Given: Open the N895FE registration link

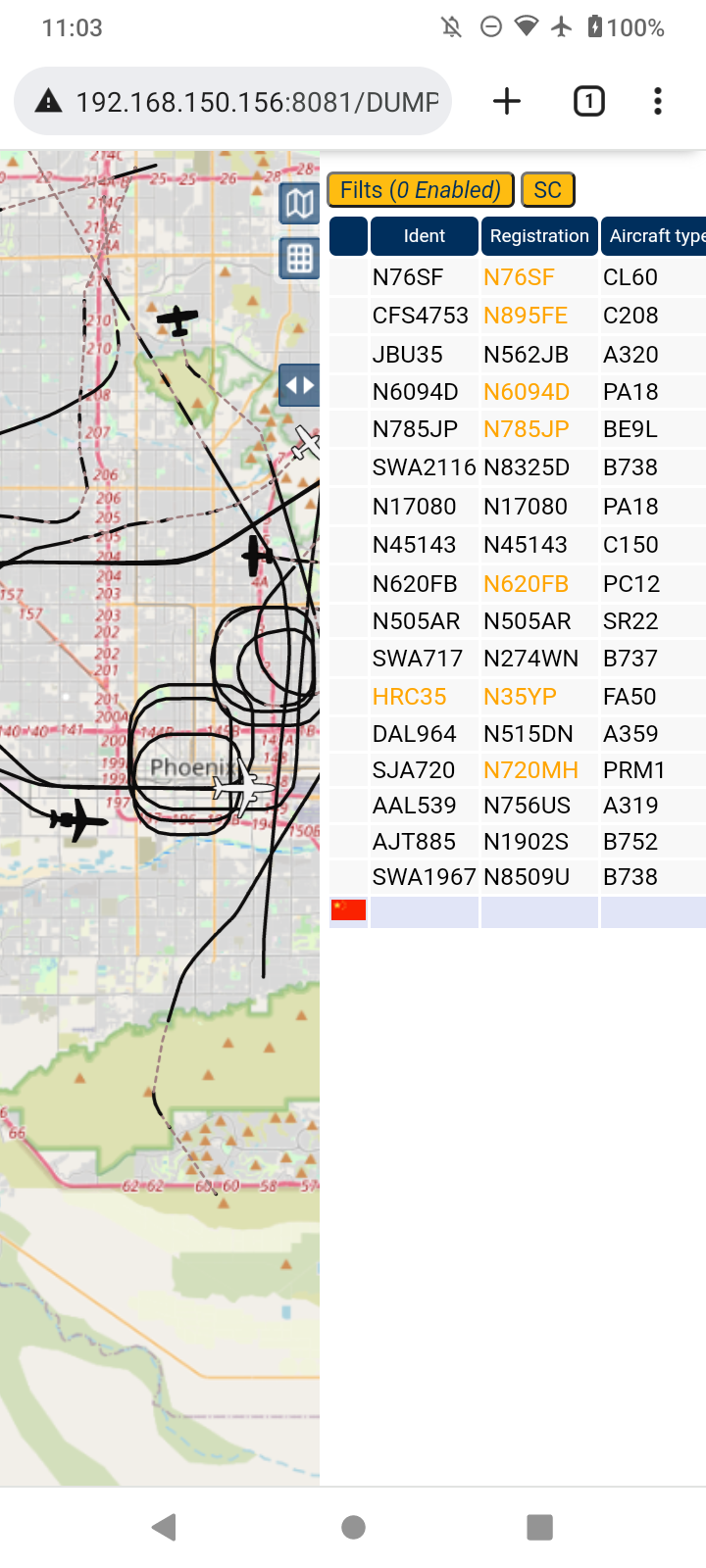Looking at the screenshot, I should (526, 316).
